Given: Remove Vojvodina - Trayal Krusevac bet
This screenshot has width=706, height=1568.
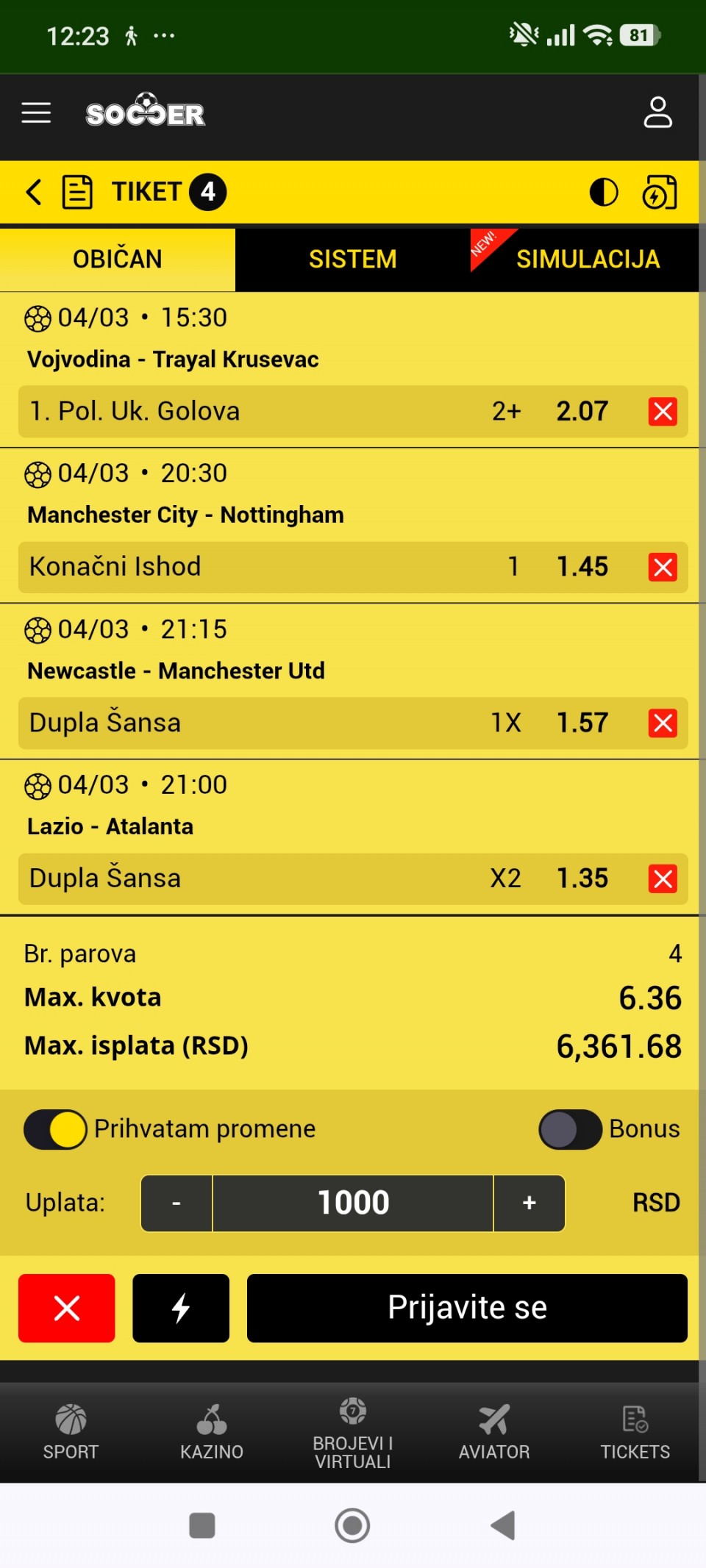Looking at the screenshot, I should 662,412.
